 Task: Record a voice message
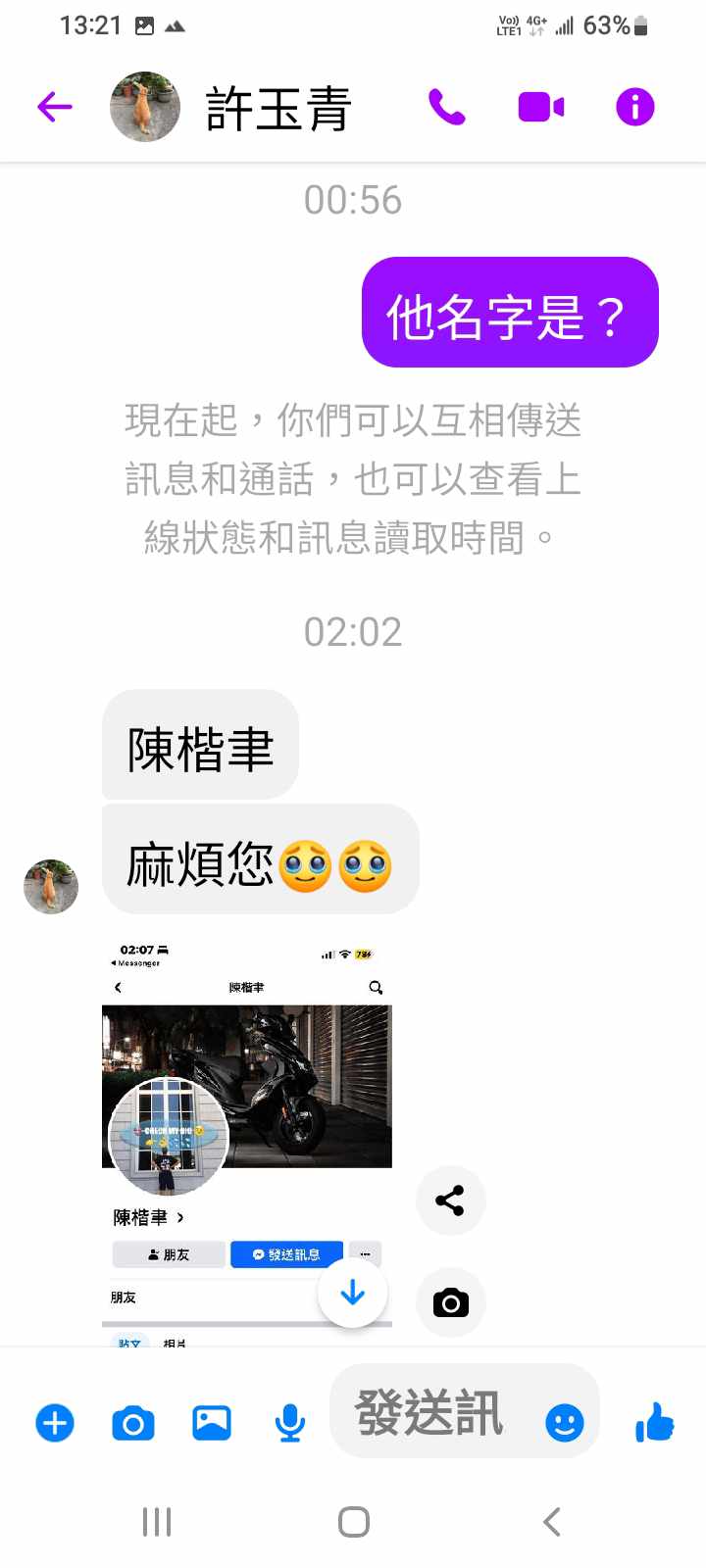coord(289,1423)
